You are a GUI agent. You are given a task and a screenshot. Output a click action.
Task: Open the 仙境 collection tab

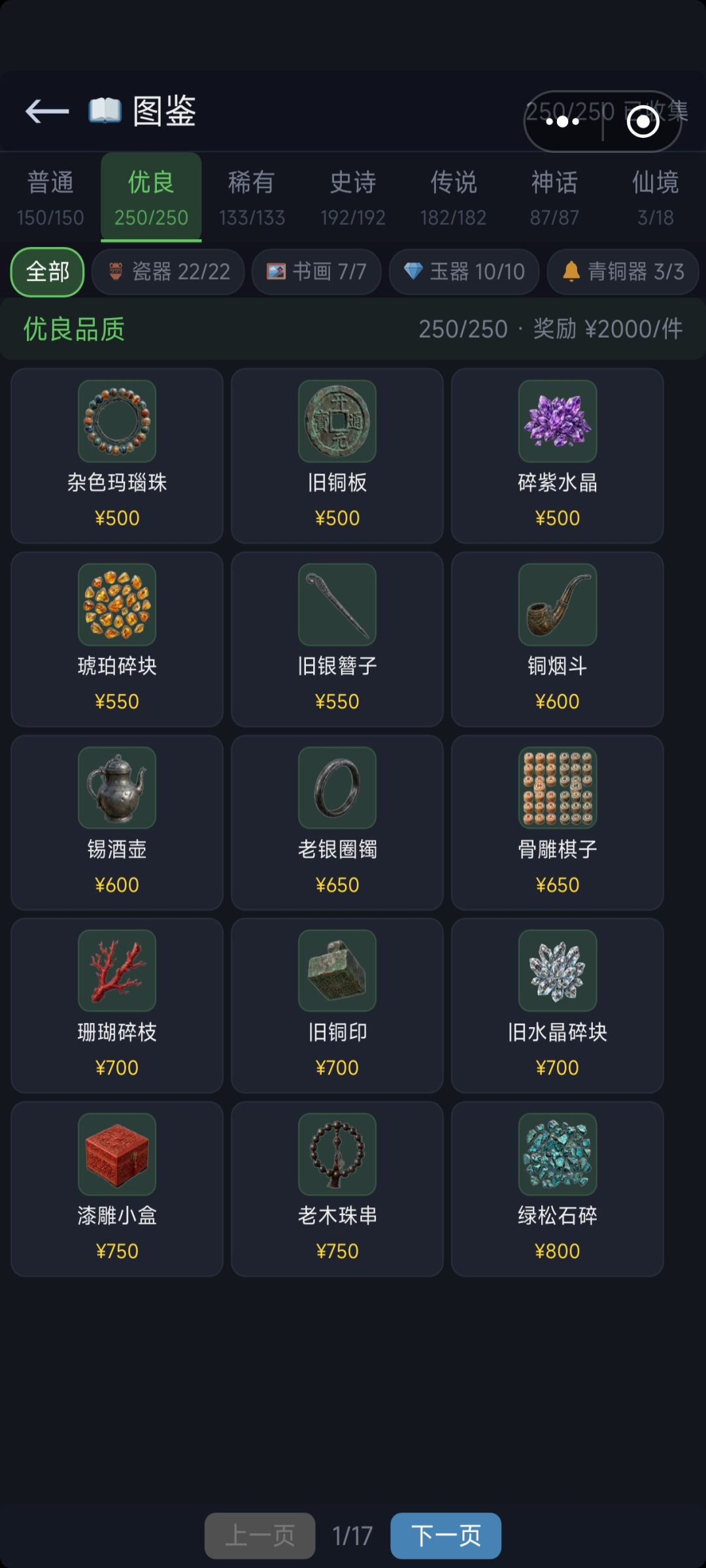[x=654, y=196]
